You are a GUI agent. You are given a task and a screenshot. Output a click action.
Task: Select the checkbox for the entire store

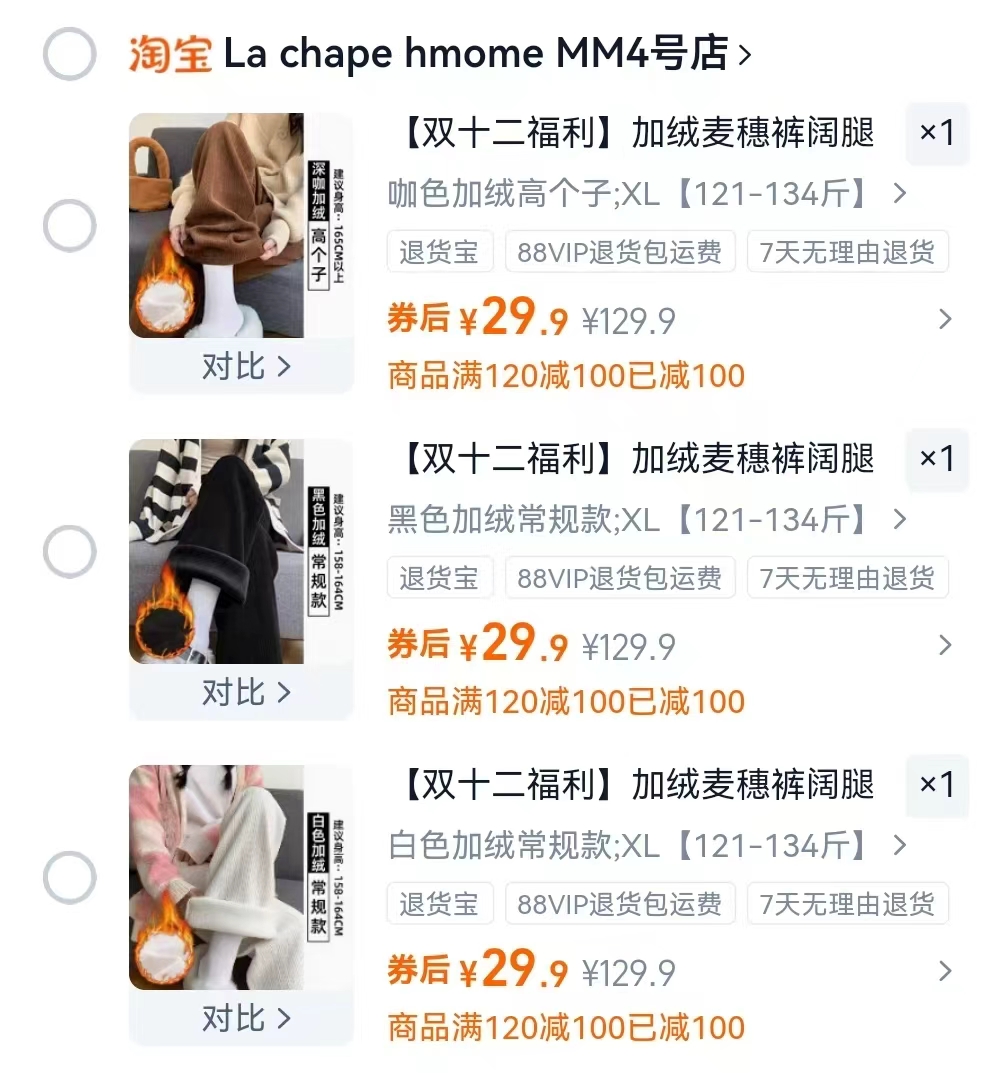coord(68,52)
